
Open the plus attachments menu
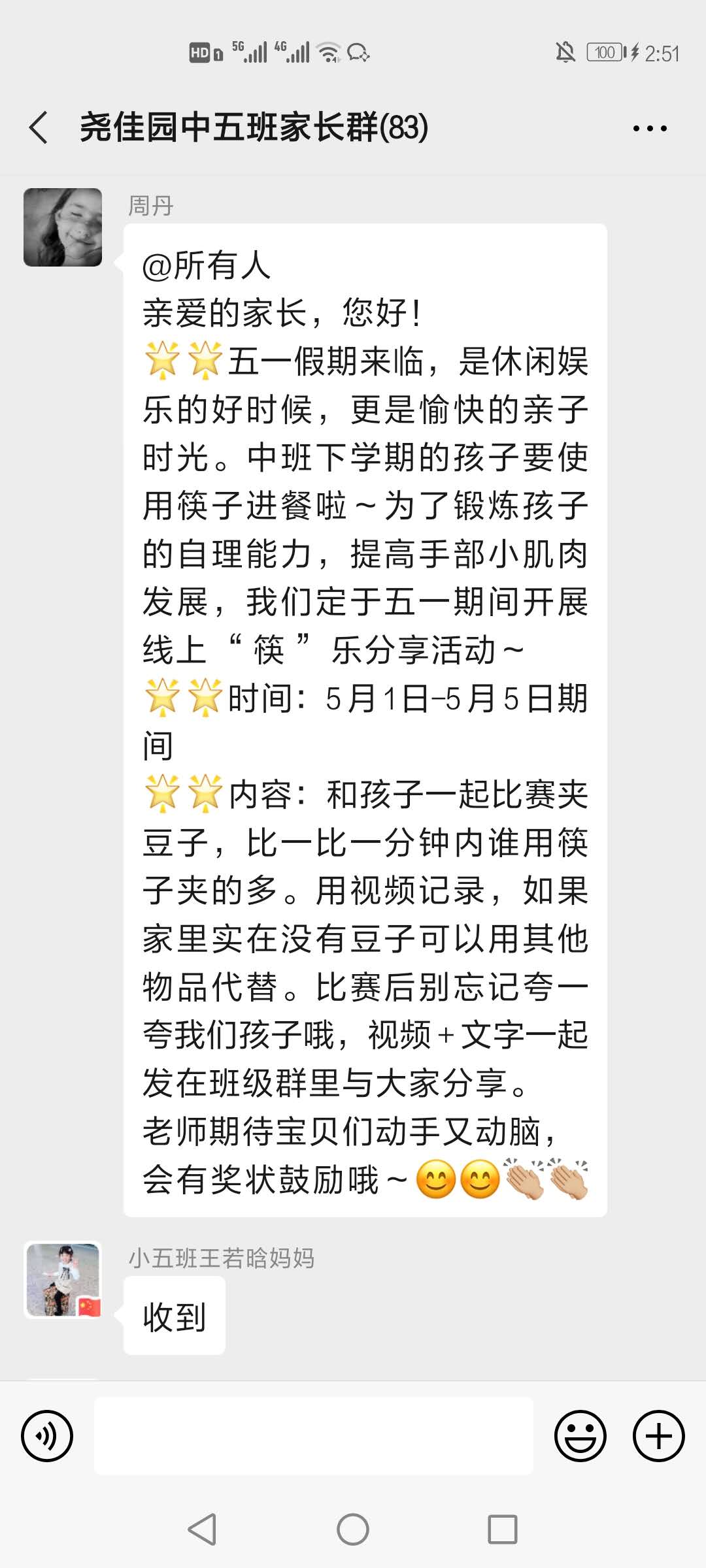click(x=658, y=1435)
